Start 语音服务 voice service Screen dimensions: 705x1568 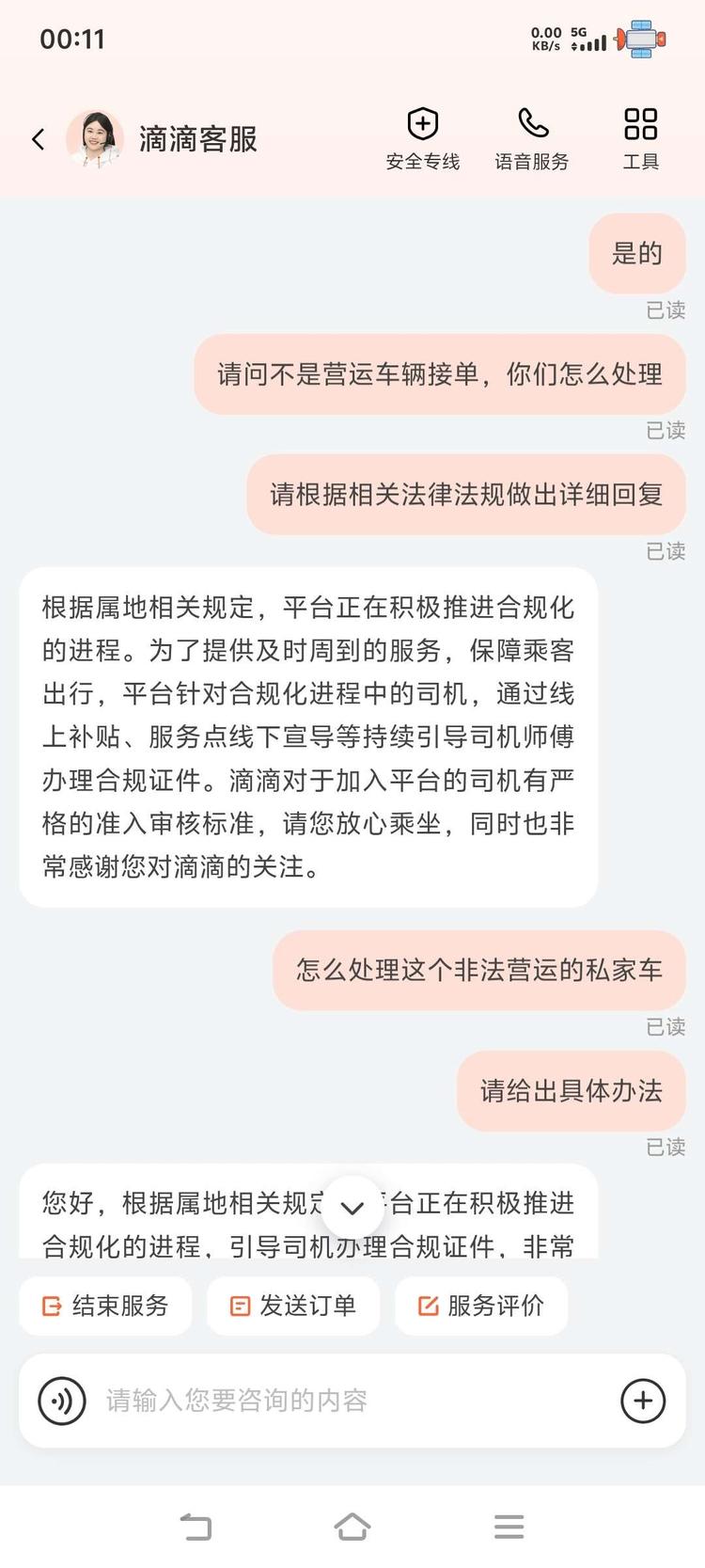(532, 139)
